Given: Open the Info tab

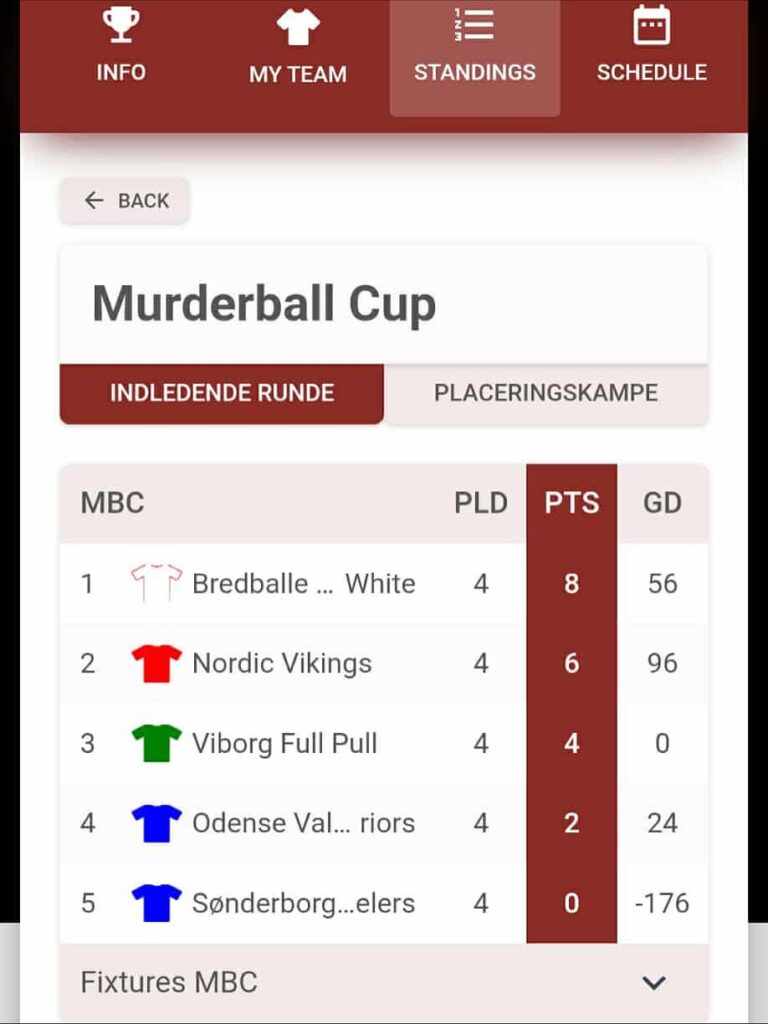Looking at the screenshot, I should pyautogui.click(x=121, y=47).
